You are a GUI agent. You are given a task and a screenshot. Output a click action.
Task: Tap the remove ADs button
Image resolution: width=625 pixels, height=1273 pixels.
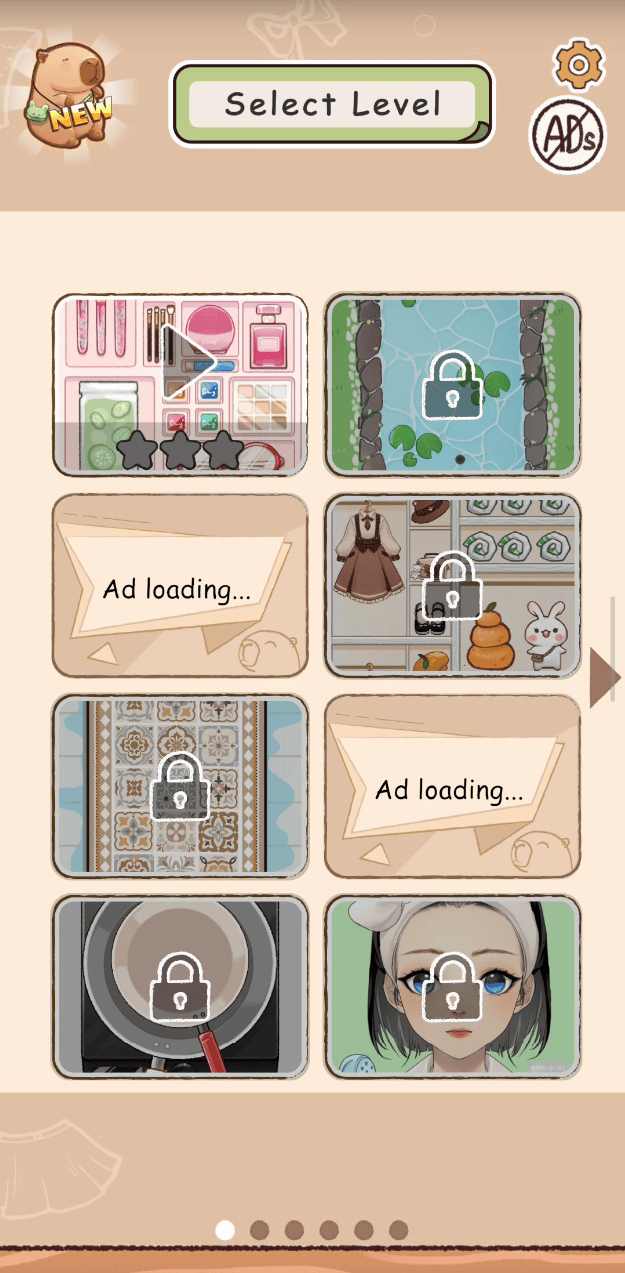pyautogui.click(x=567, y=135)
